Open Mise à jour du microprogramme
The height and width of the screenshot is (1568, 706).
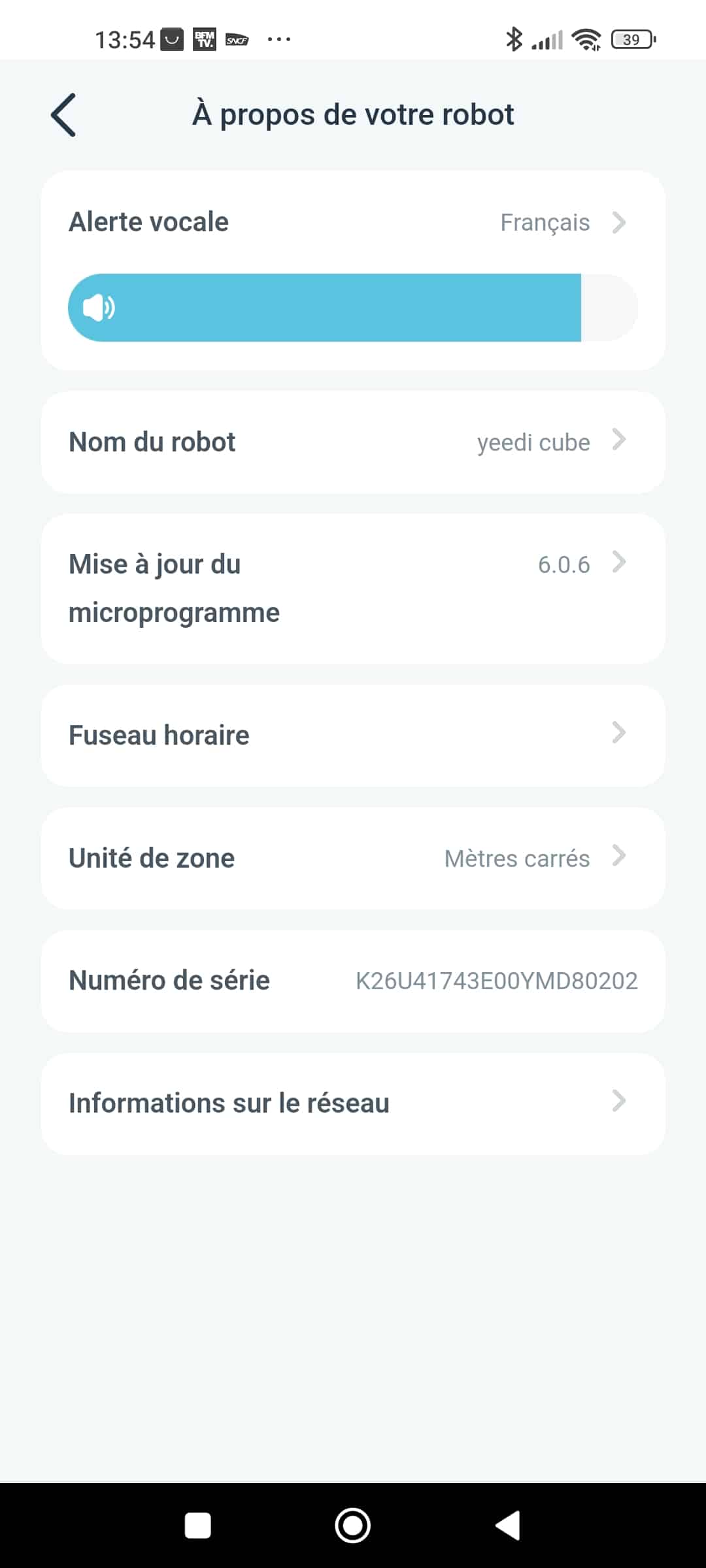coord(353,589)
